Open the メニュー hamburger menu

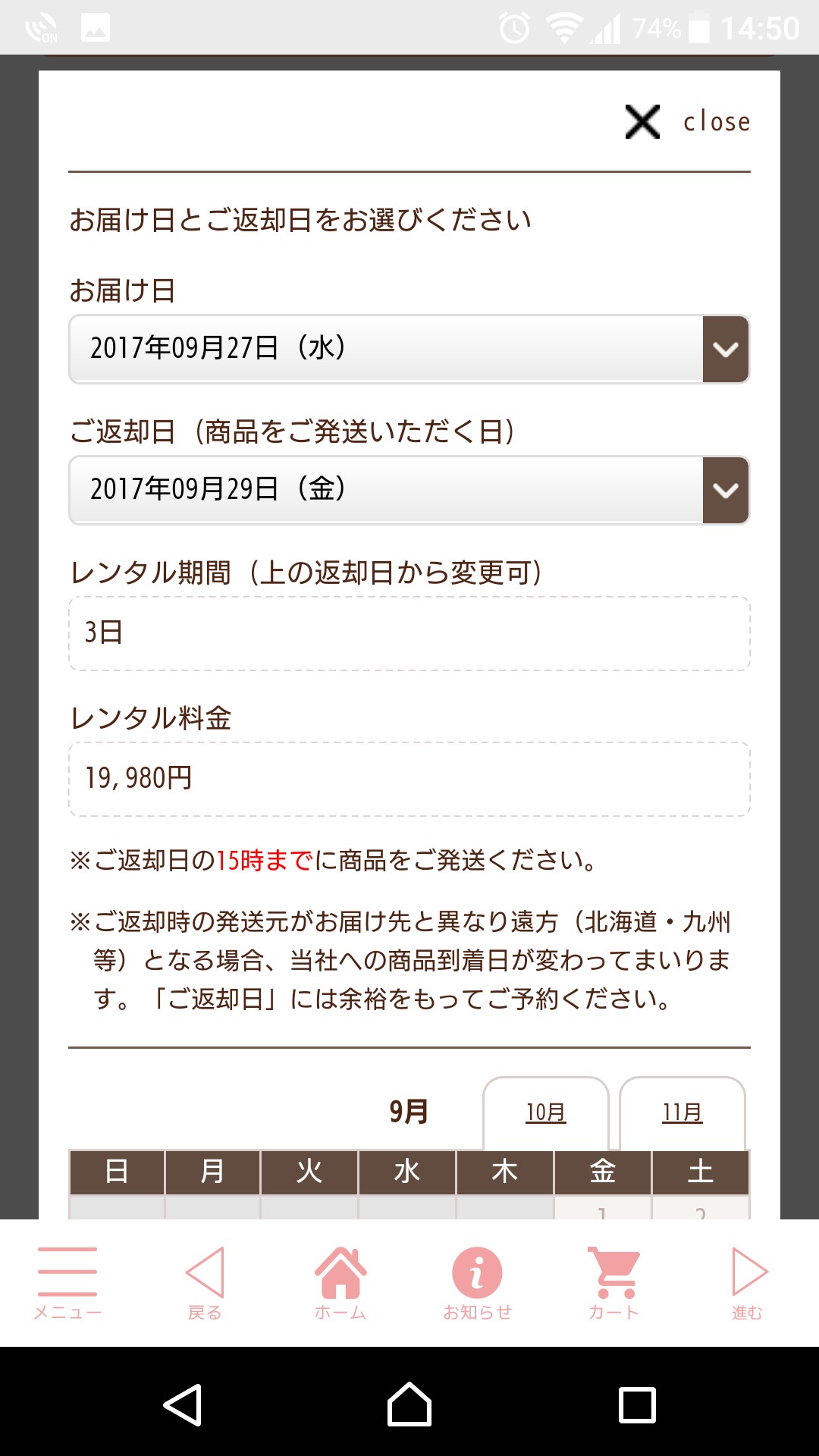[x=67, y=1283]
